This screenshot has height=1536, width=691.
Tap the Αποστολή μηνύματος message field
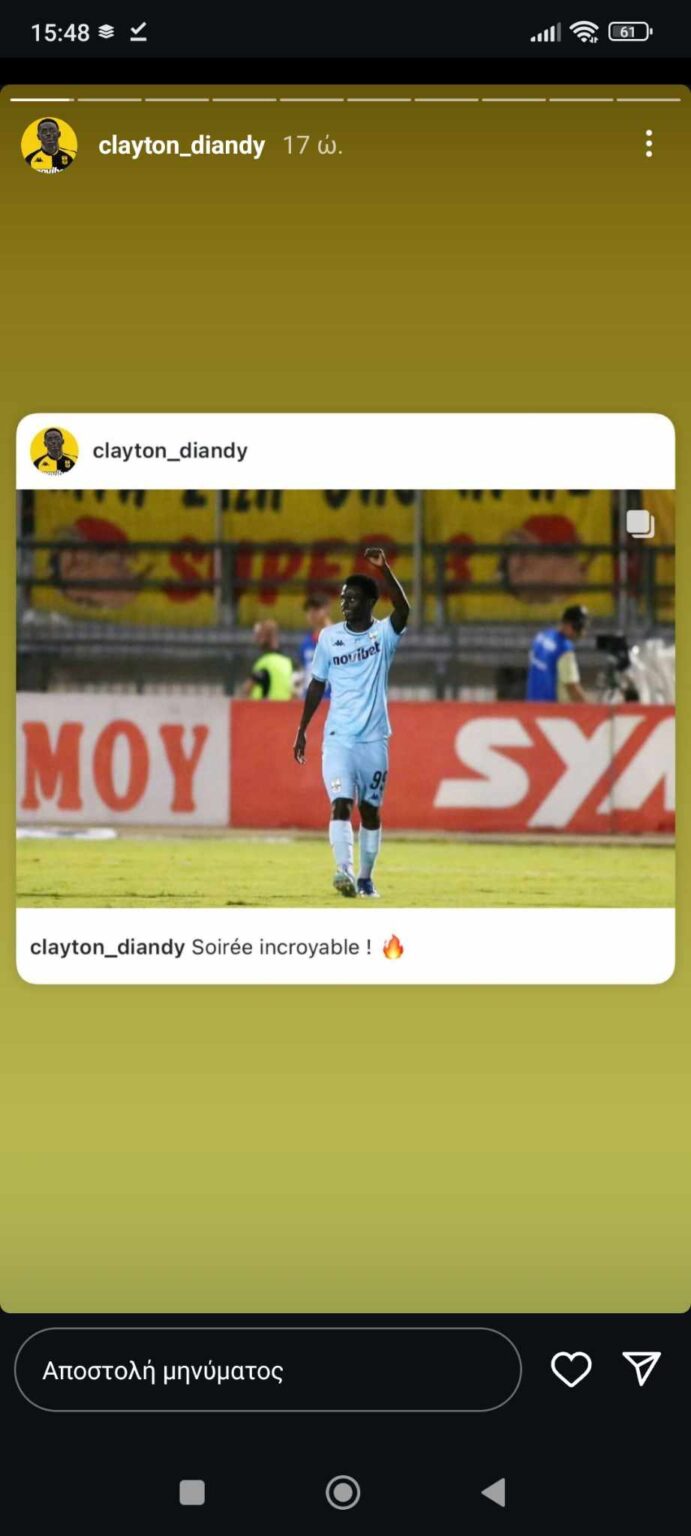pos(268,1370)
